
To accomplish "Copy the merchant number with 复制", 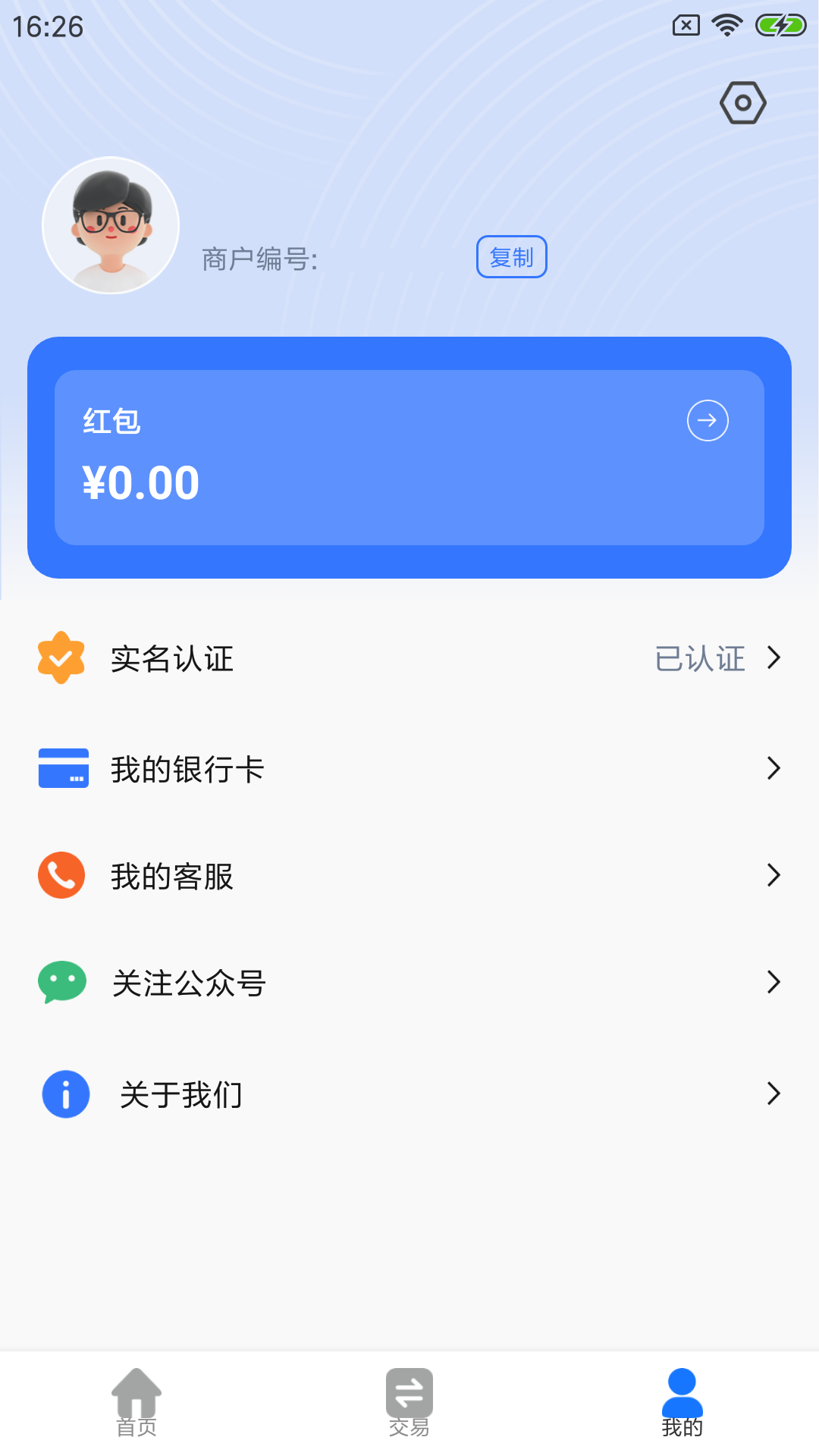I will pyautogui.click(x=511, y=257).
